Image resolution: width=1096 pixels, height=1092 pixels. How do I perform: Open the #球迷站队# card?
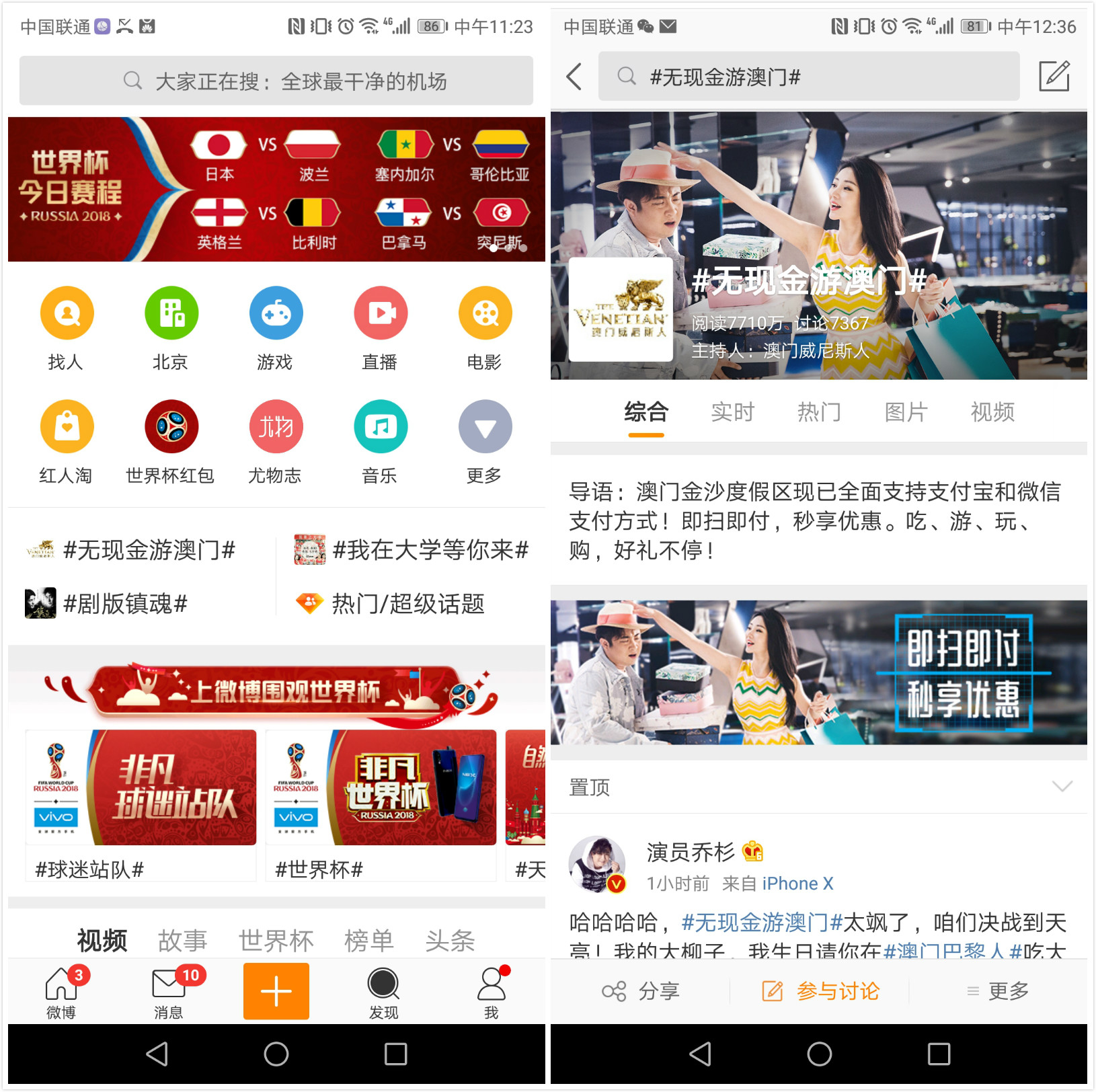click(x=141, y=804)
